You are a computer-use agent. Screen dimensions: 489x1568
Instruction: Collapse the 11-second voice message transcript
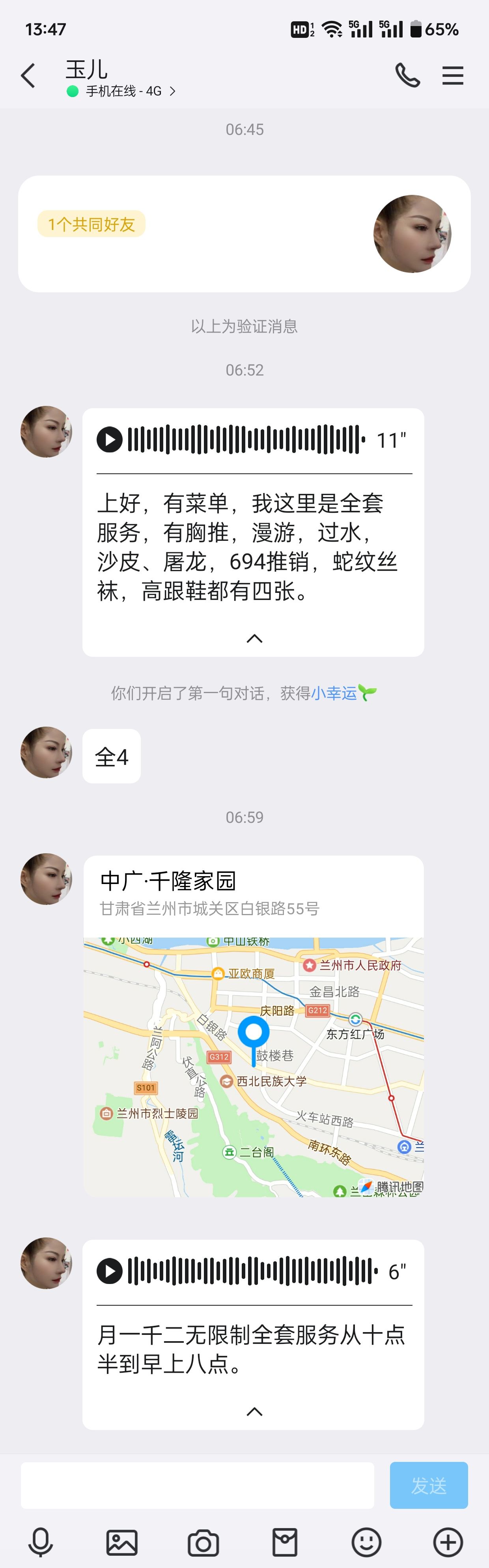[254, 638]
